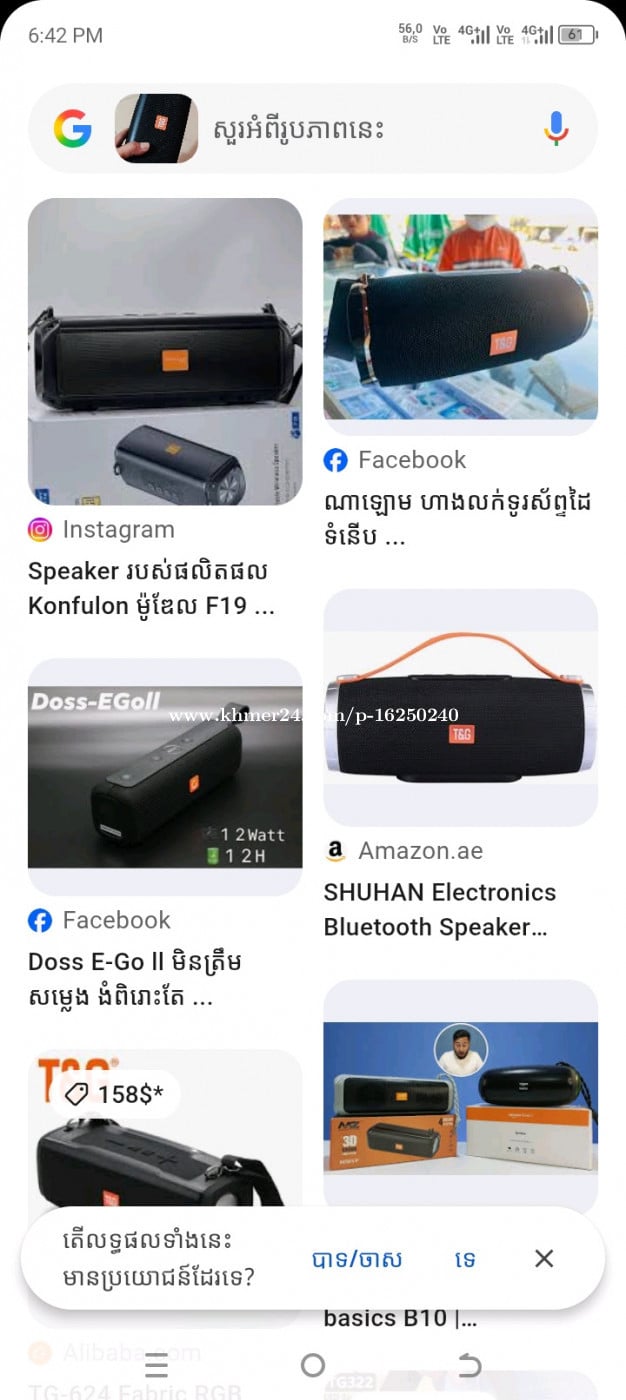The height and width of the screenshot is (1400, 626).
Task: Go back using the system back button
Action: 469,1365
